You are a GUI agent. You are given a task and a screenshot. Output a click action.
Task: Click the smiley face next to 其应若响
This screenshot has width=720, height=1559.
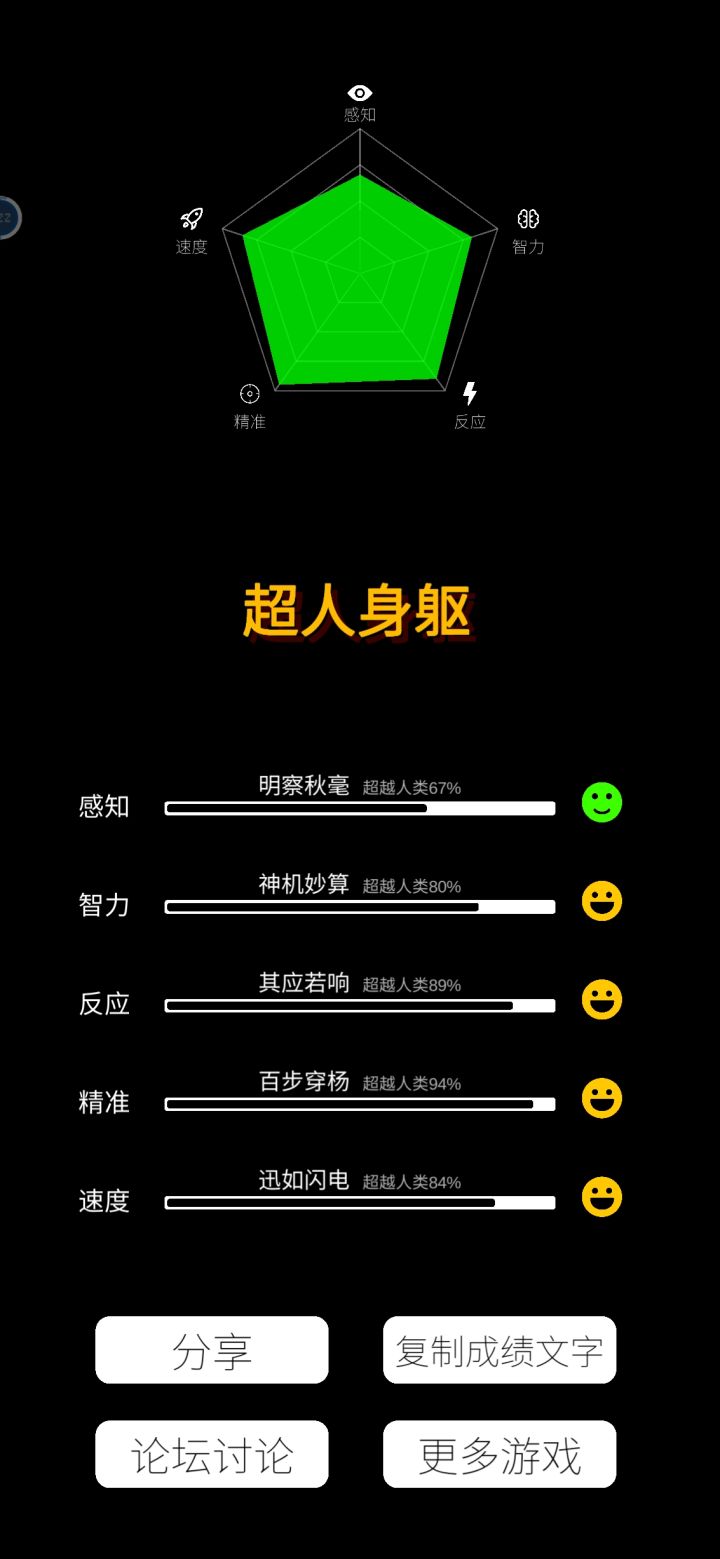(601, 999)
